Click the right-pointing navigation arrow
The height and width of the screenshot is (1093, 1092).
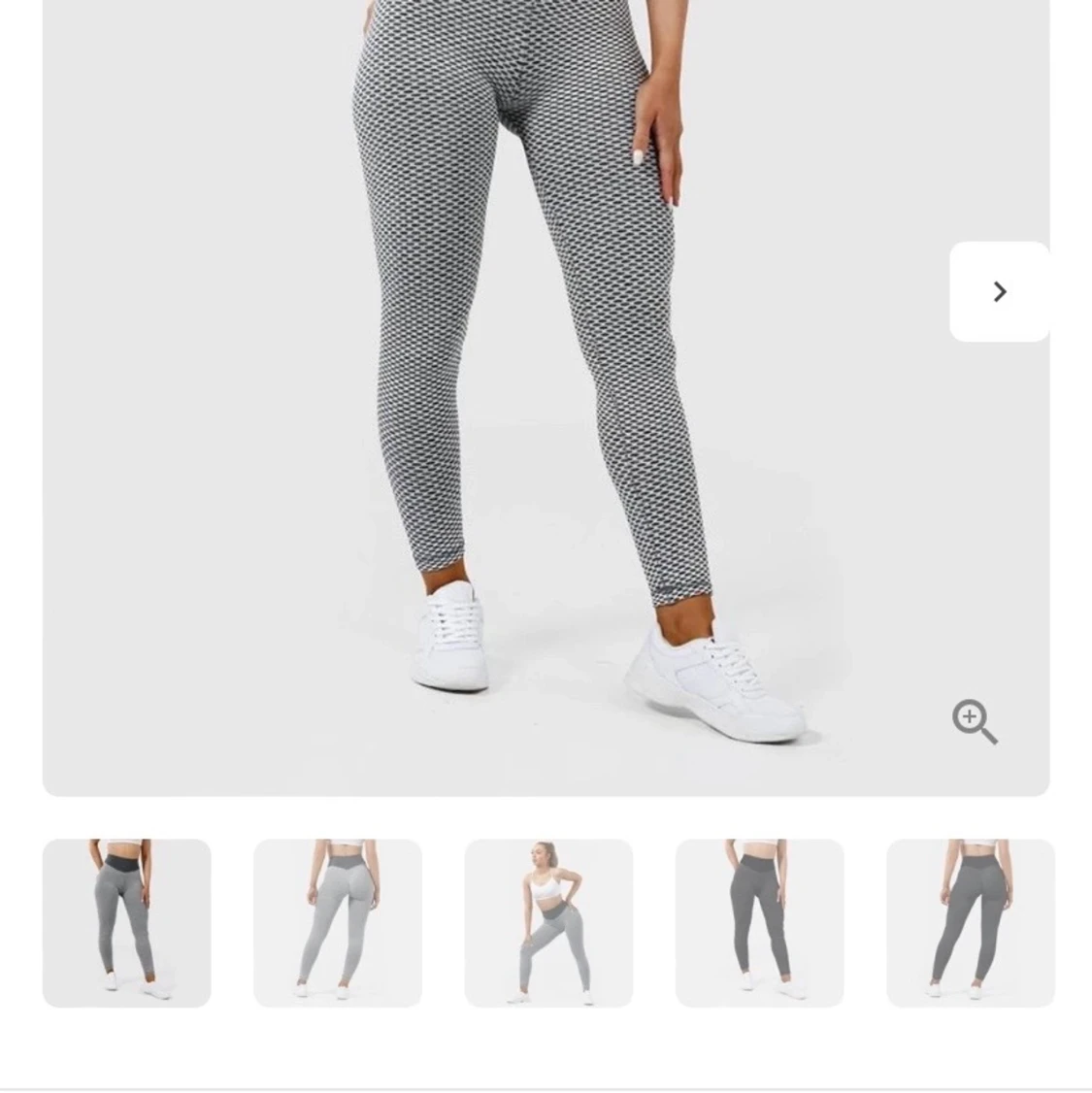tap(999, 291)
